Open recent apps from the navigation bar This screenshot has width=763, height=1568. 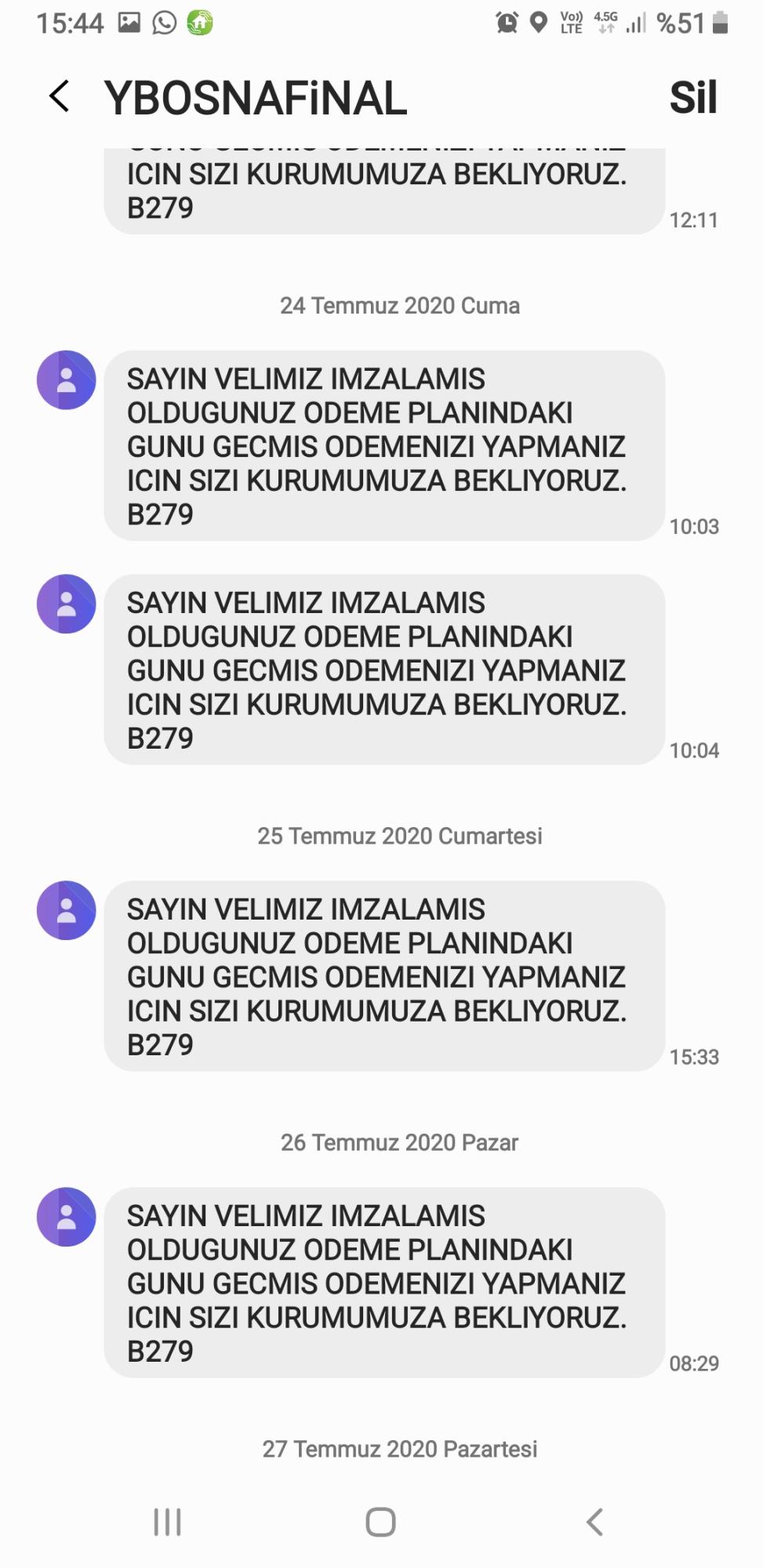(167, 1522)
